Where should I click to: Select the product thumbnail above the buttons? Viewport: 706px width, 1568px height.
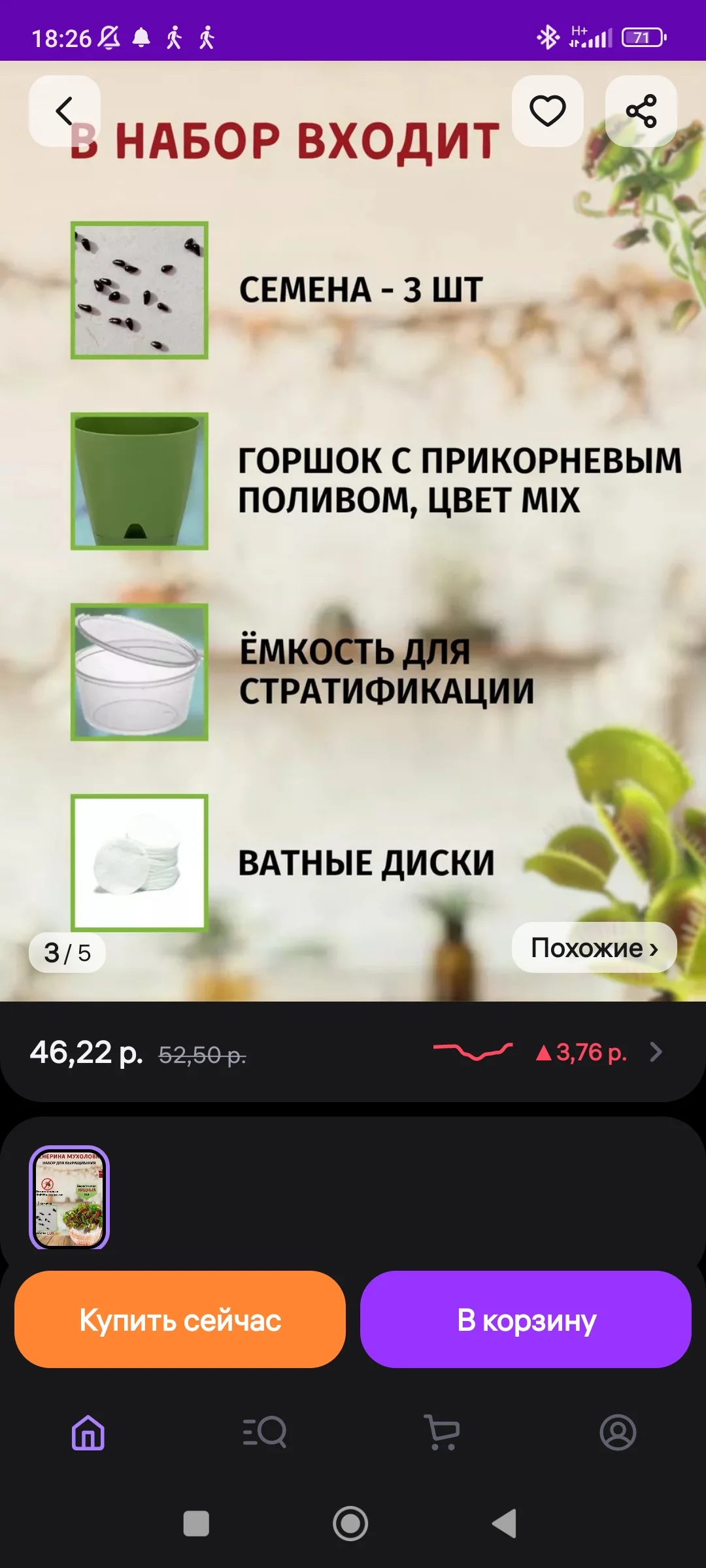72,1197
